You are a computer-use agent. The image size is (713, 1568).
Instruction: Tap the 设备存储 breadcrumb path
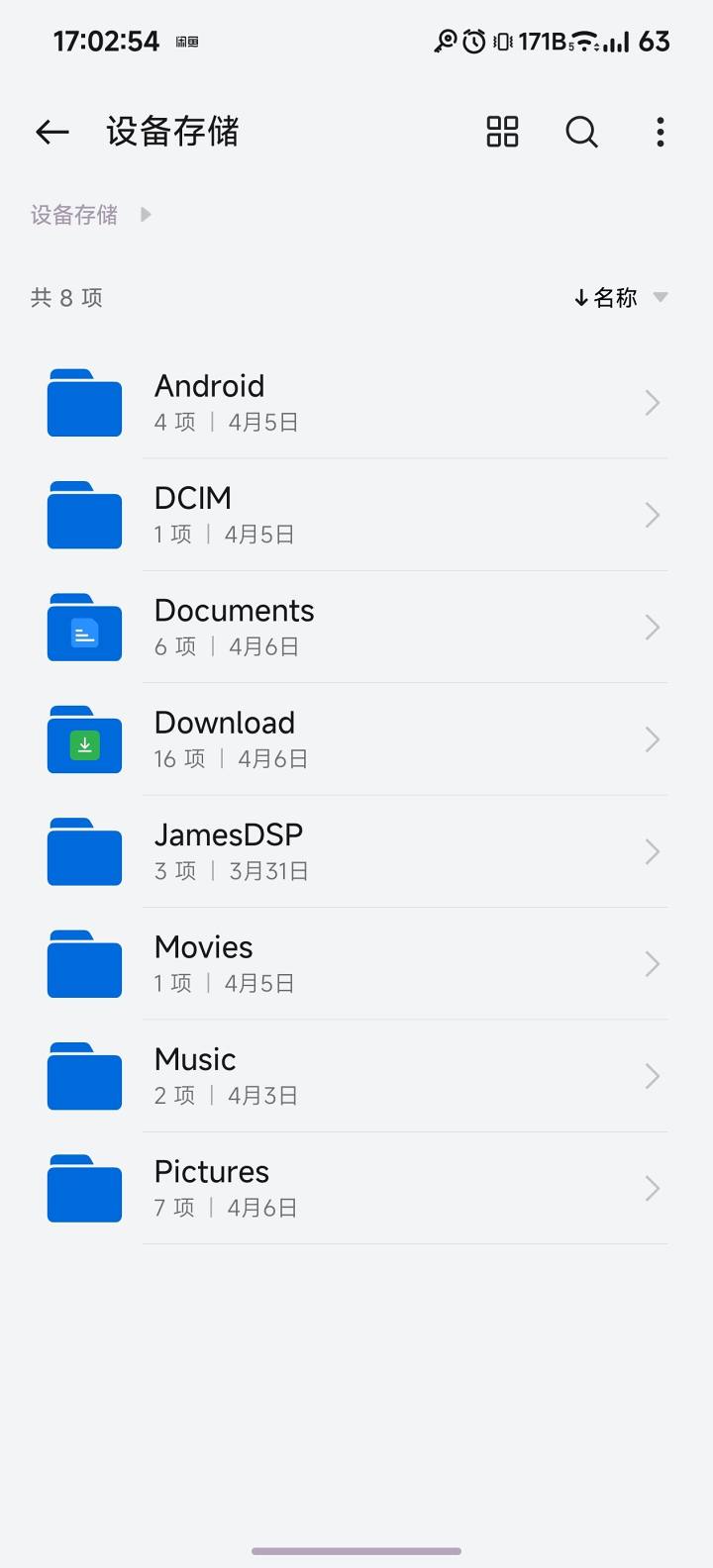pyautogui.click(x=74, y=215)
